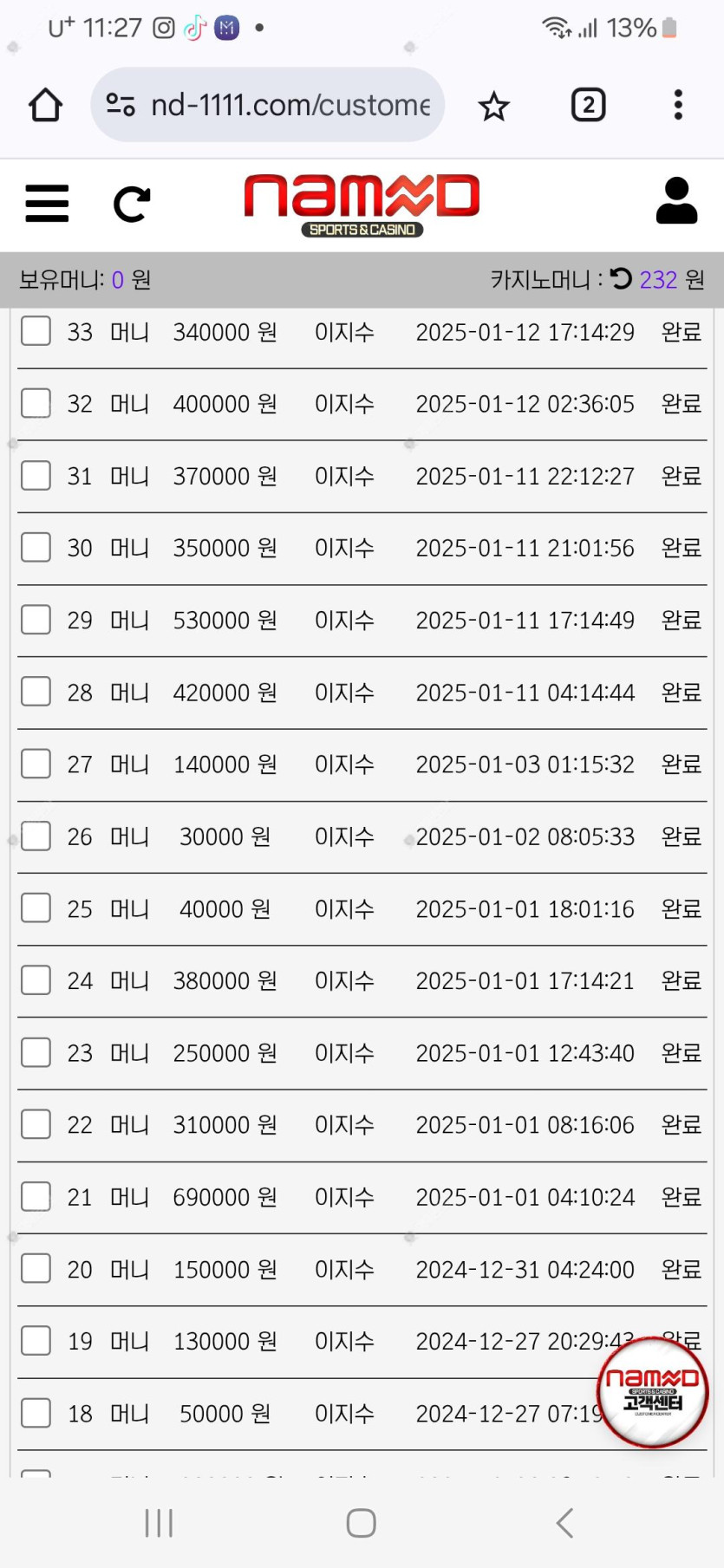Tap the browser address bar

pos(267,105)
